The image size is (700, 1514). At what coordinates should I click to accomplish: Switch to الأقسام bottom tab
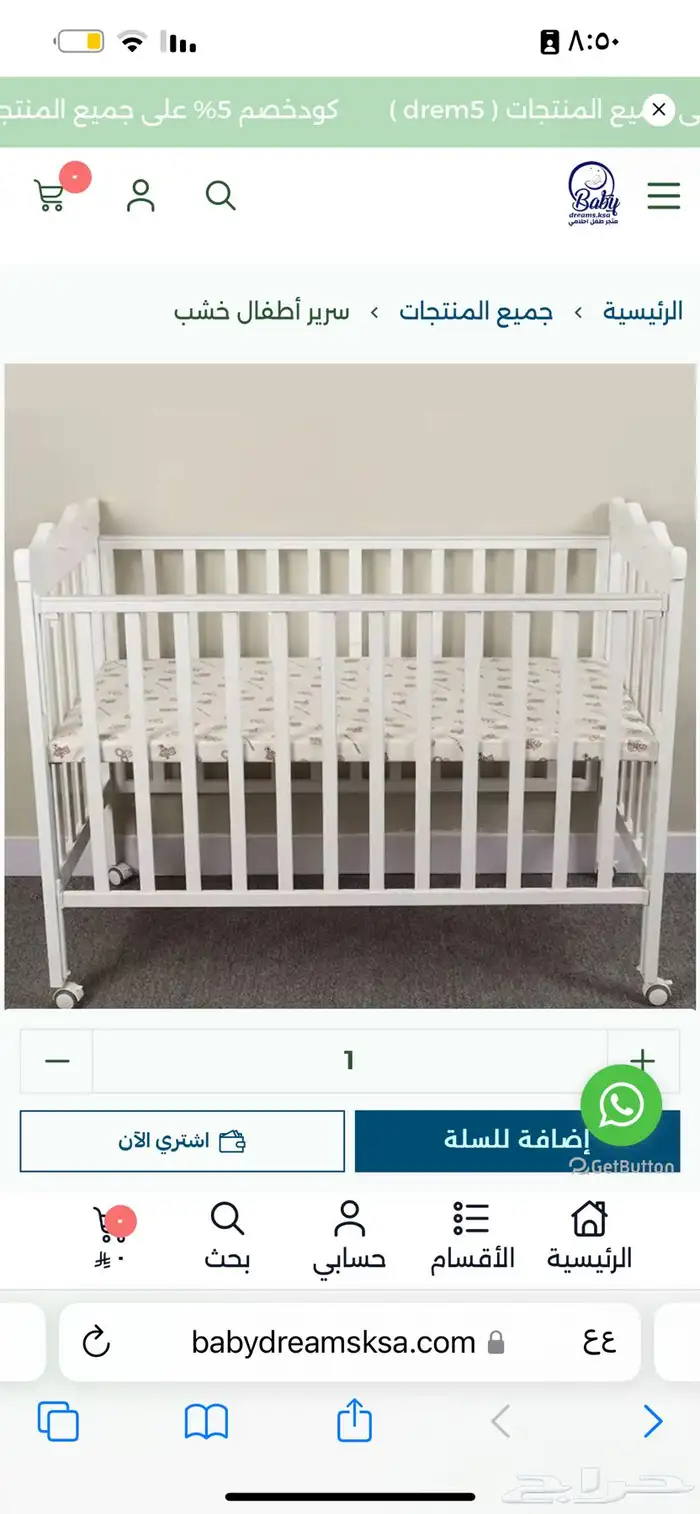[472, 1238]
